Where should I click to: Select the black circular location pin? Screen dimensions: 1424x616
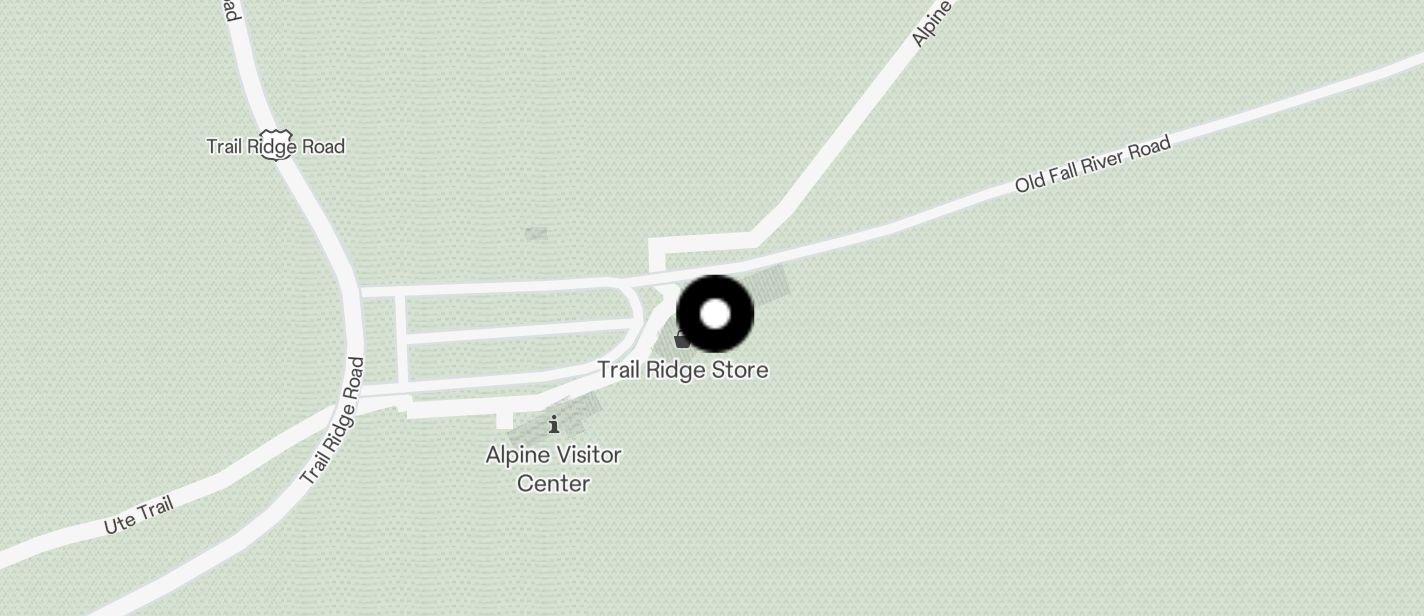(715, 313)
